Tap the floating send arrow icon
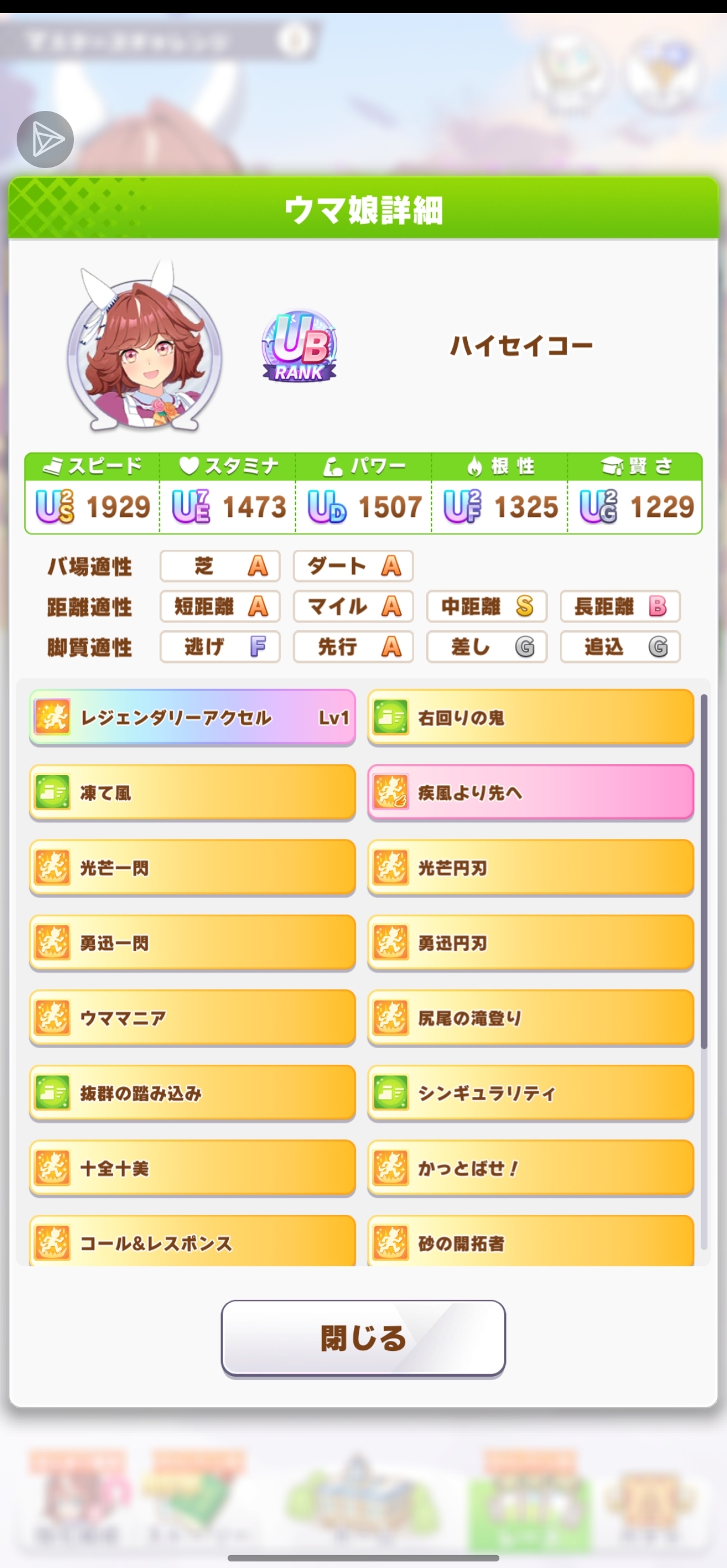Screen dimensions: 727x1568 pos(45,140)
